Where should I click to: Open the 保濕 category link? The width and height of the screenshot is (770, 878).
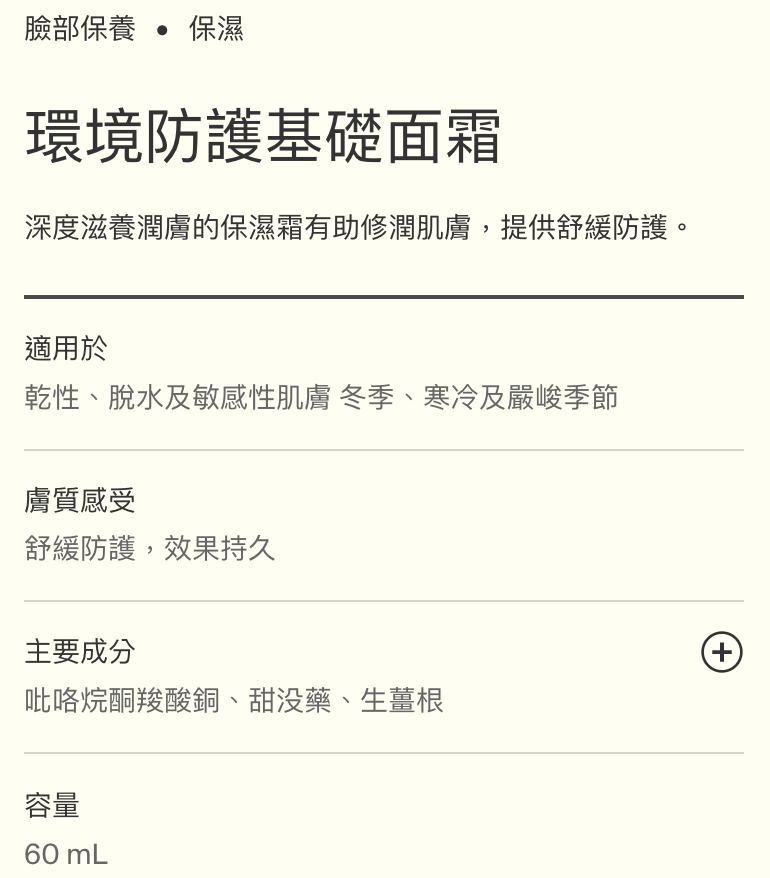pos(216,29)
